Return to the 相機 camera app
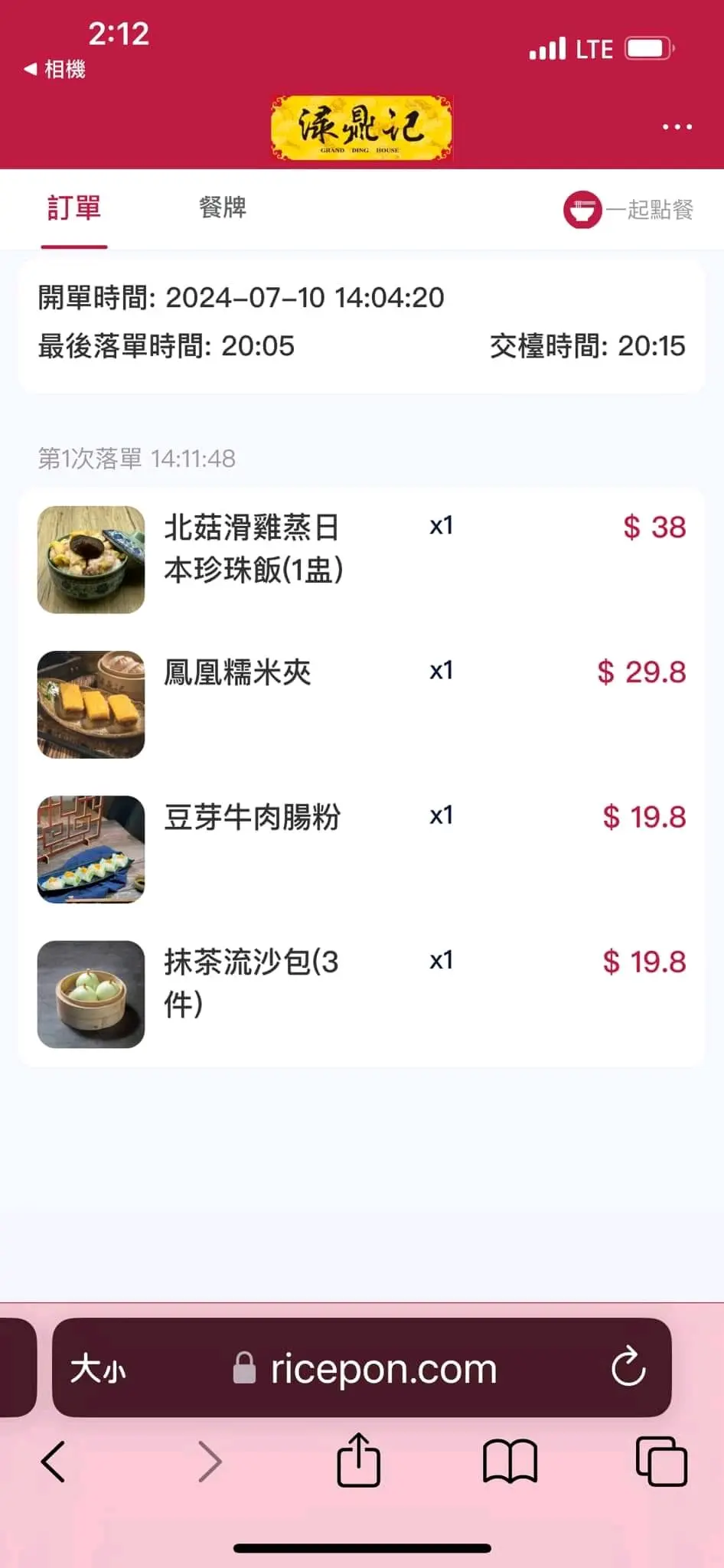Screen dimensions: 724x1568 click(x=55, y=70)
